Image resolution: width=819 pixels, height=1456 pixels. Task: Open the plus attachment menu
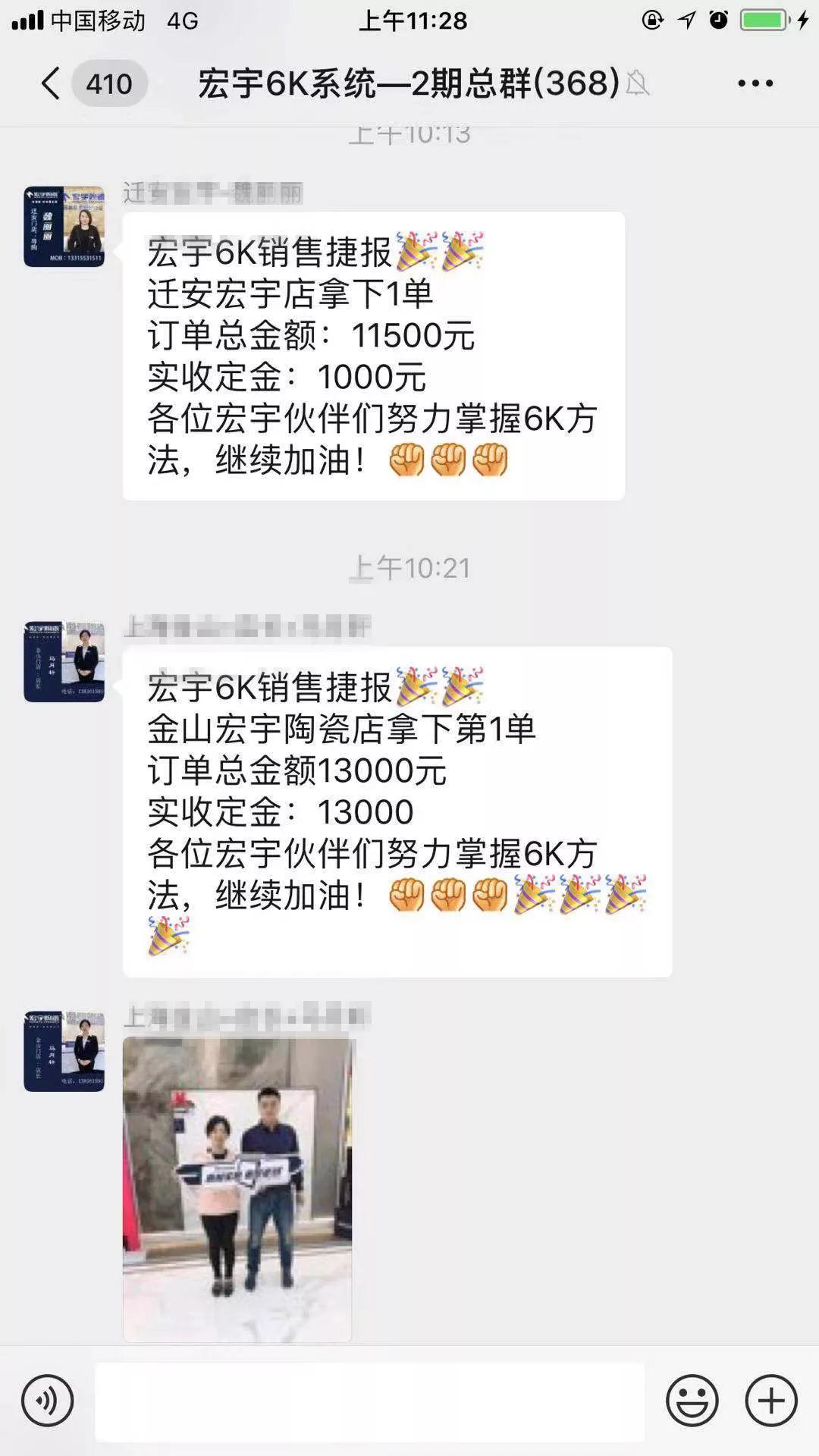(x=770, y=1401)
